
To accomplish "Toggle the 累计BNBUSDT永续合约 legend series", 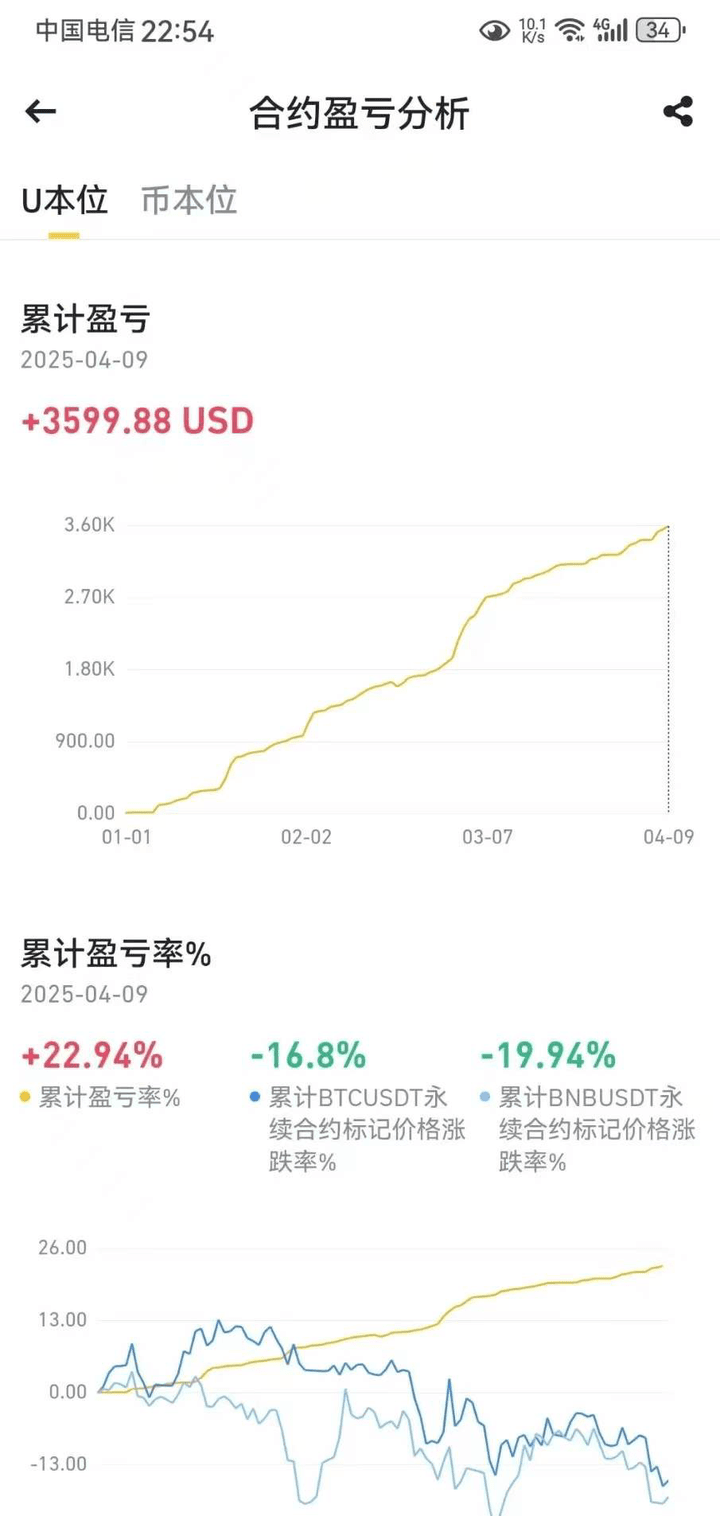I will (x=588, y=1130).
